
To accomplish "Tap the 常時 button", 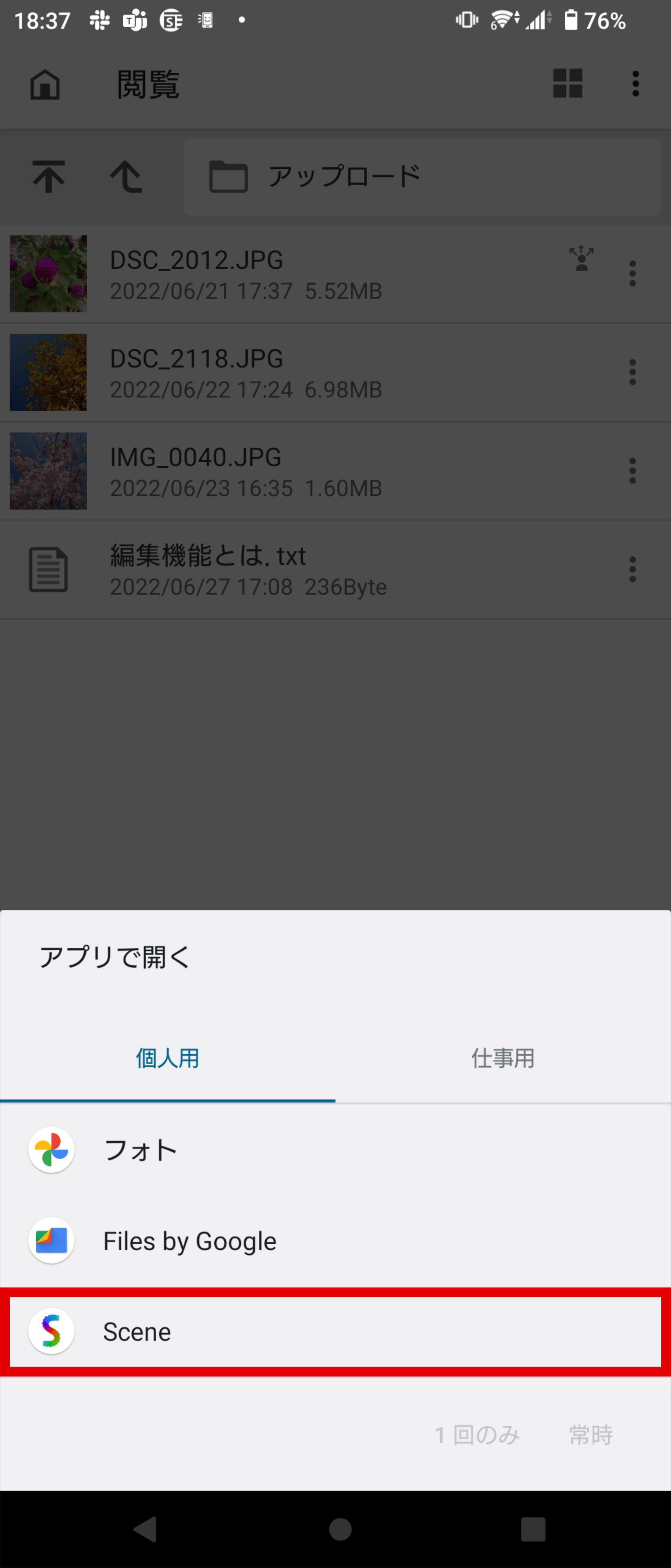I will pos(590,1435).
